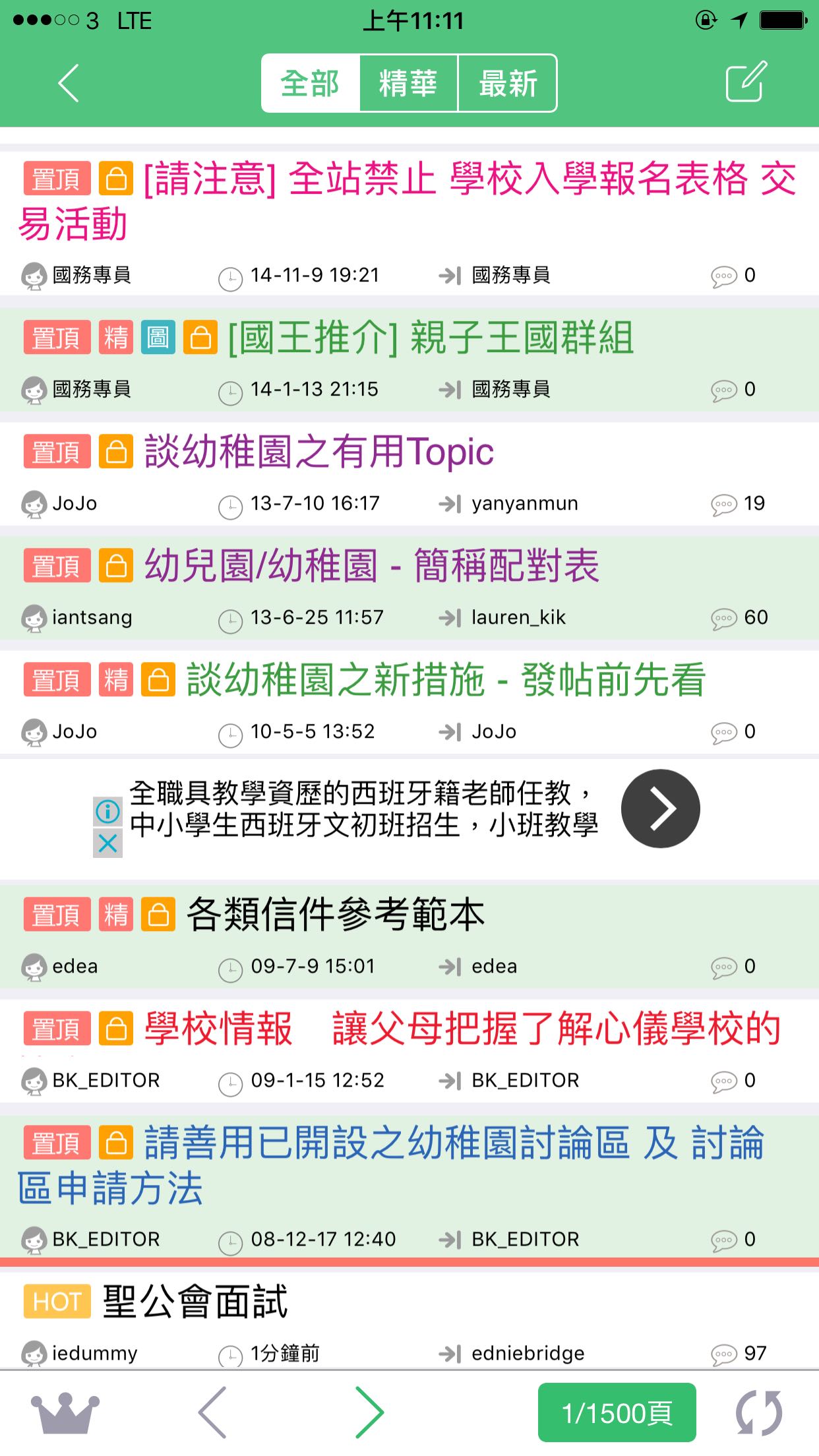Switch to the 最新 tab
This screenshot has width=819, height=1456.
coord(508,84)
